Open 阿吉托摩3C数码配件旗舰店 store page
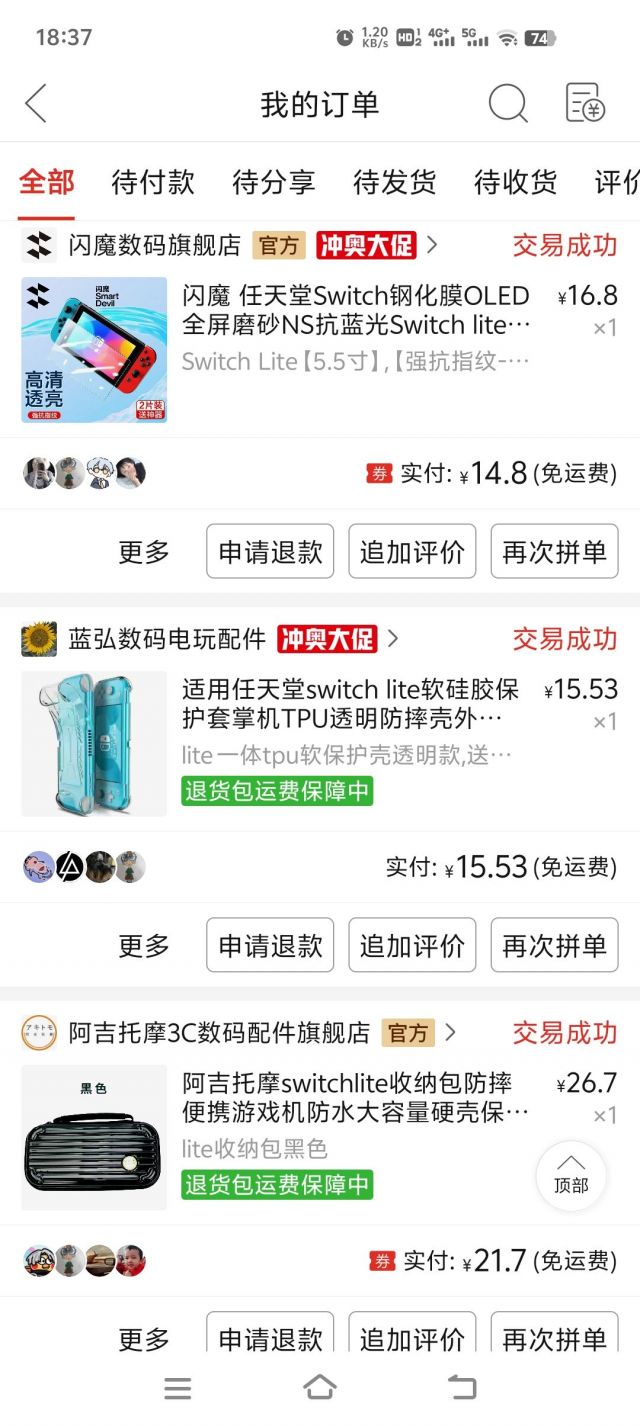Screen dimensions: 640x1426 point(219,1032)
